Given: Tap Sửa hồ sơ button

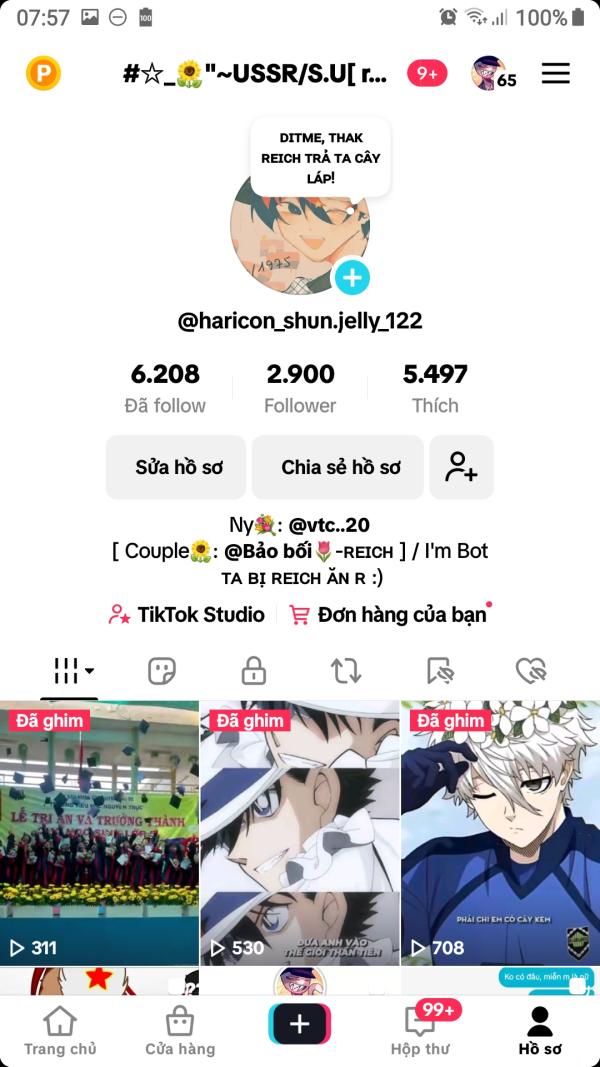Looking at the screenshot, I should 176,467.
